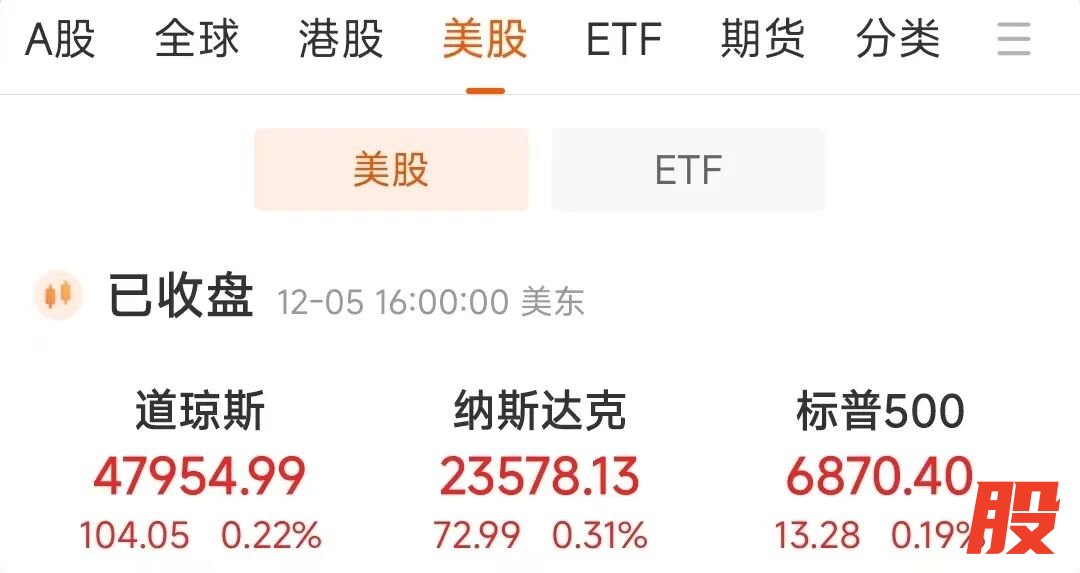
Task: Go to the top ETF tab
Action: pyautogui.click(x=624, y=41)
